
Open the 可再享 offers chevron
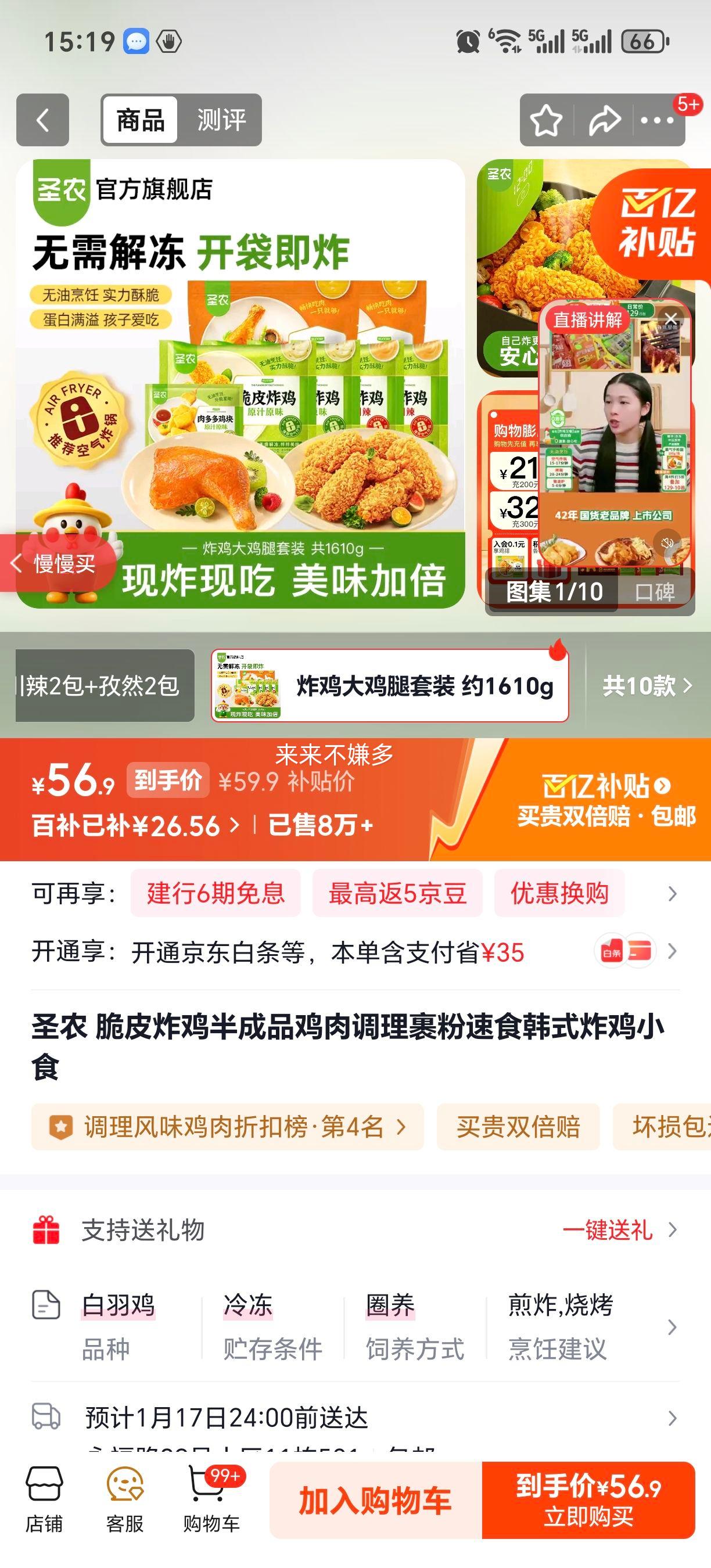pos(671,894)
